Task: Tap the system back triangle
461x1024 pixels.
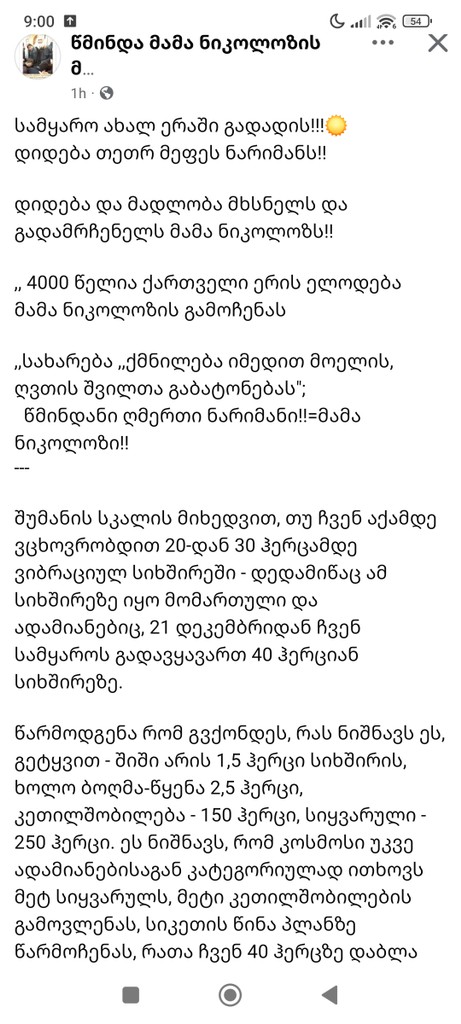Action: tap(329, 995)
